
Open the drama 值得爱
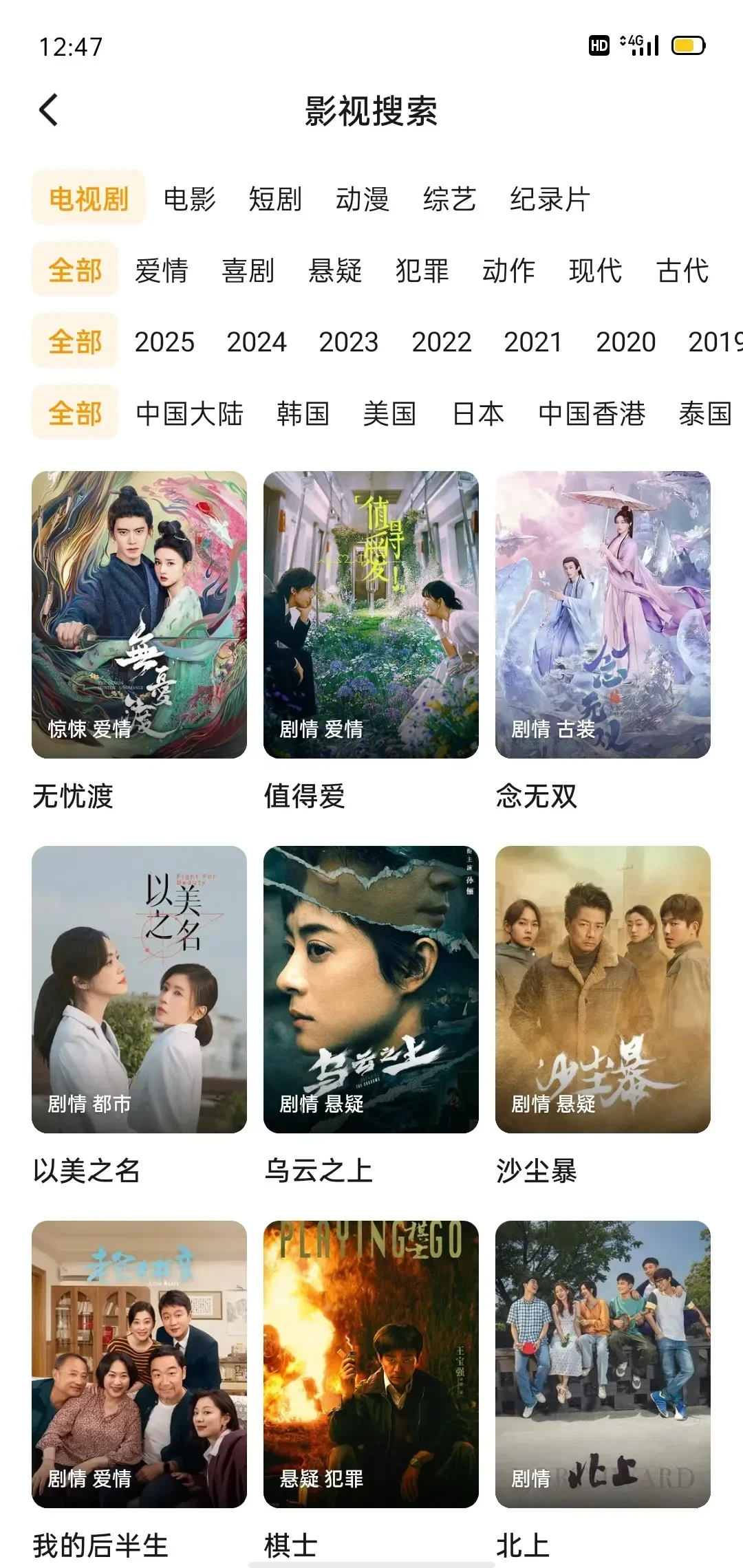[371, 614]
